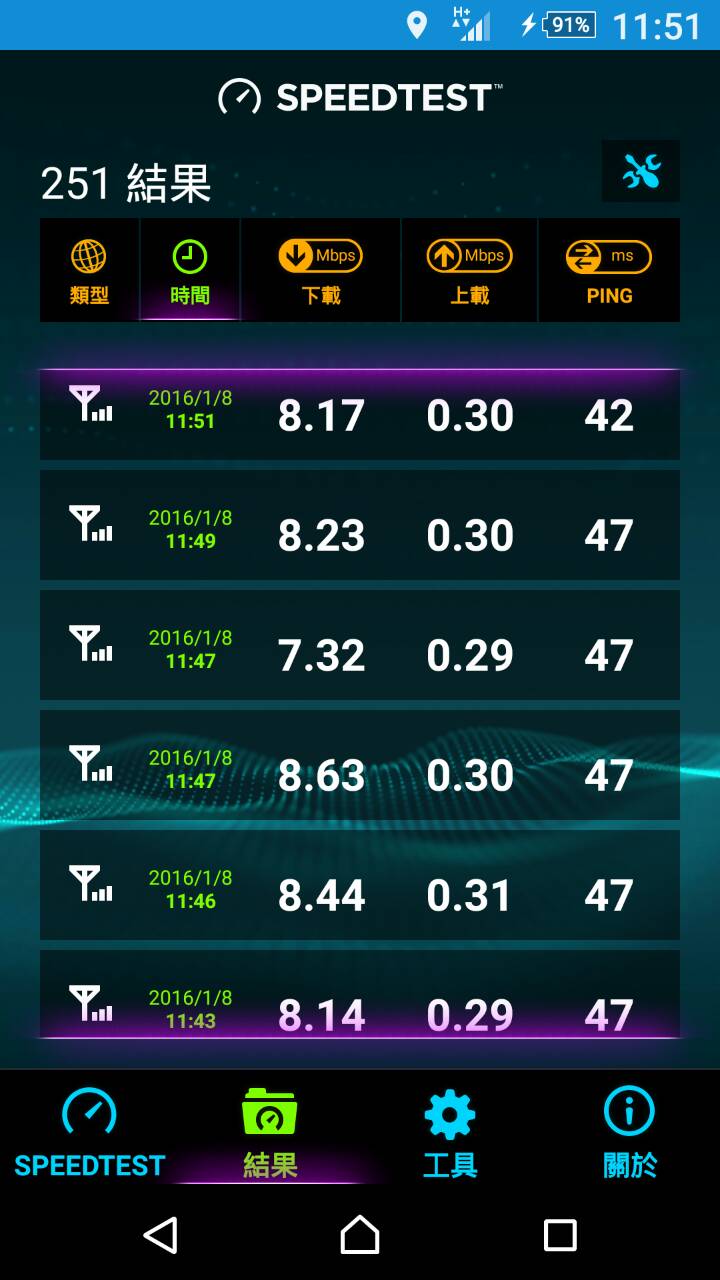Go back with the system back button
The image size is (720, 1280).
161,1235
